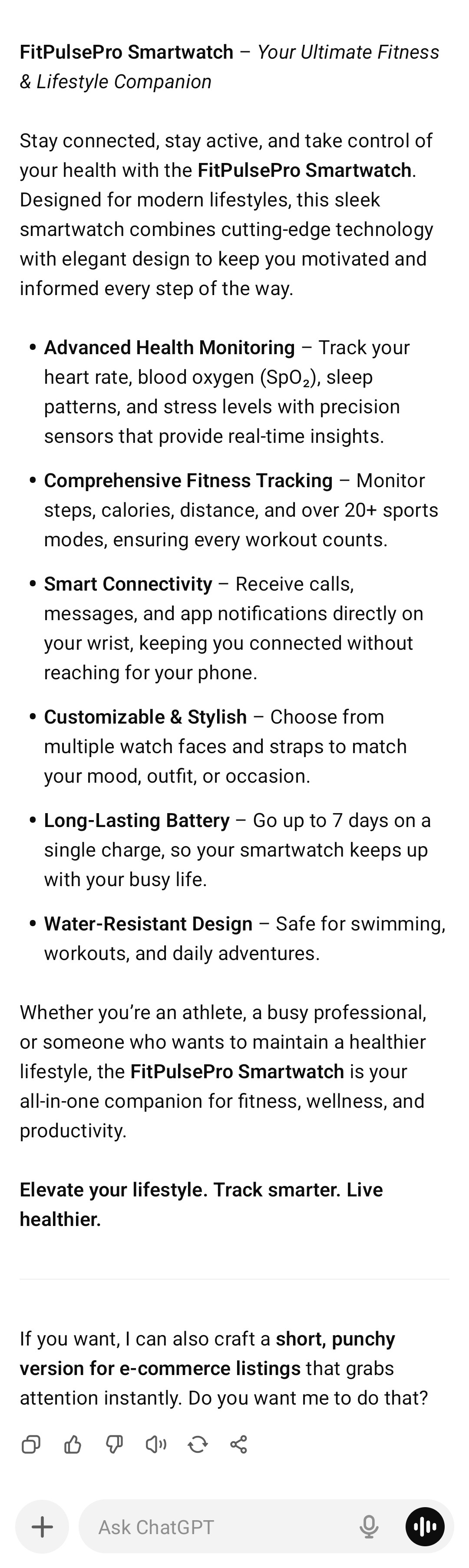469x1568 pixels.
Task: Focus the Ask ChatGPT message field
Action: 219,1527
